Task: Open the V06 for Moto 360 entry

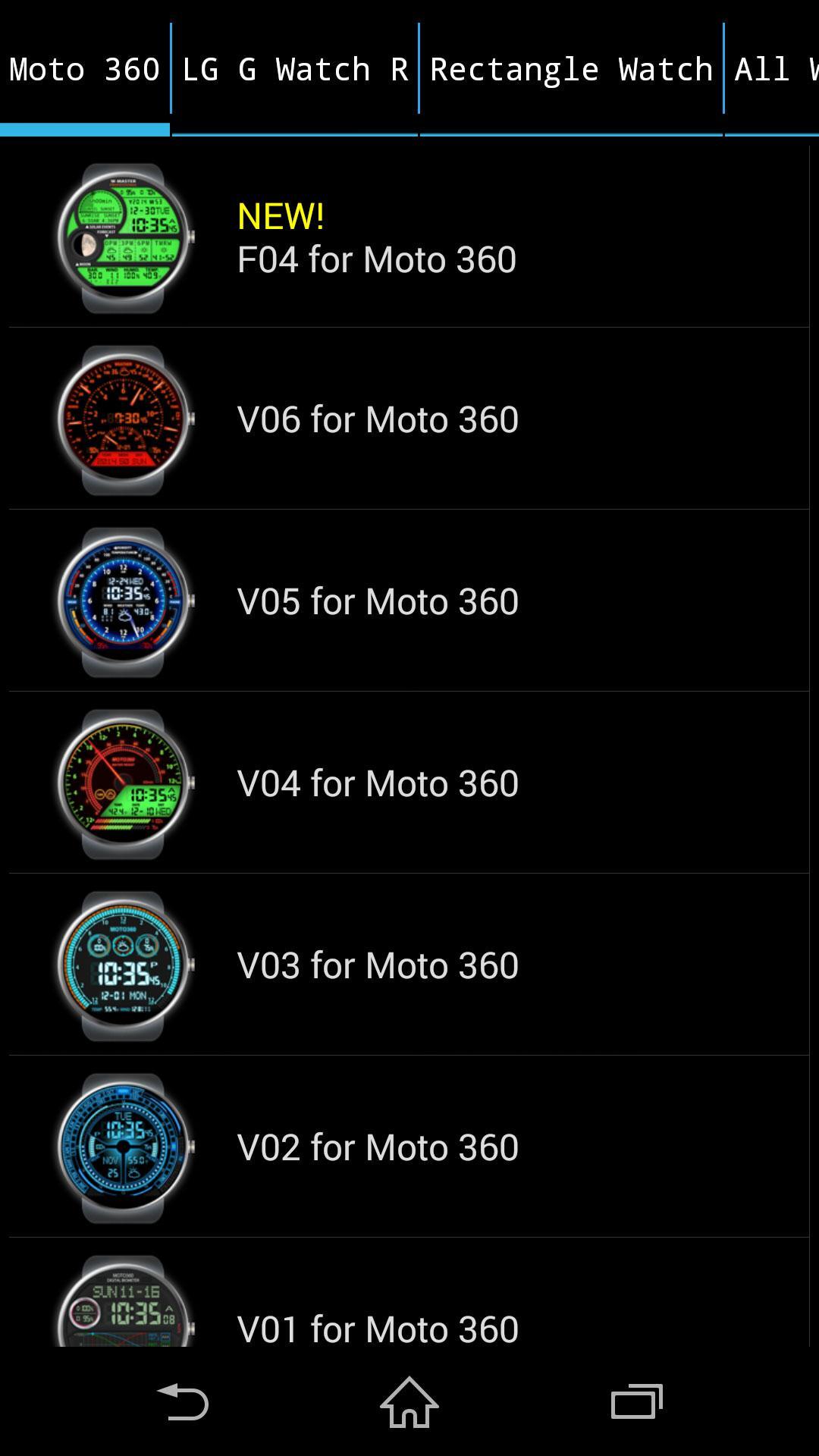Action: 409,417
